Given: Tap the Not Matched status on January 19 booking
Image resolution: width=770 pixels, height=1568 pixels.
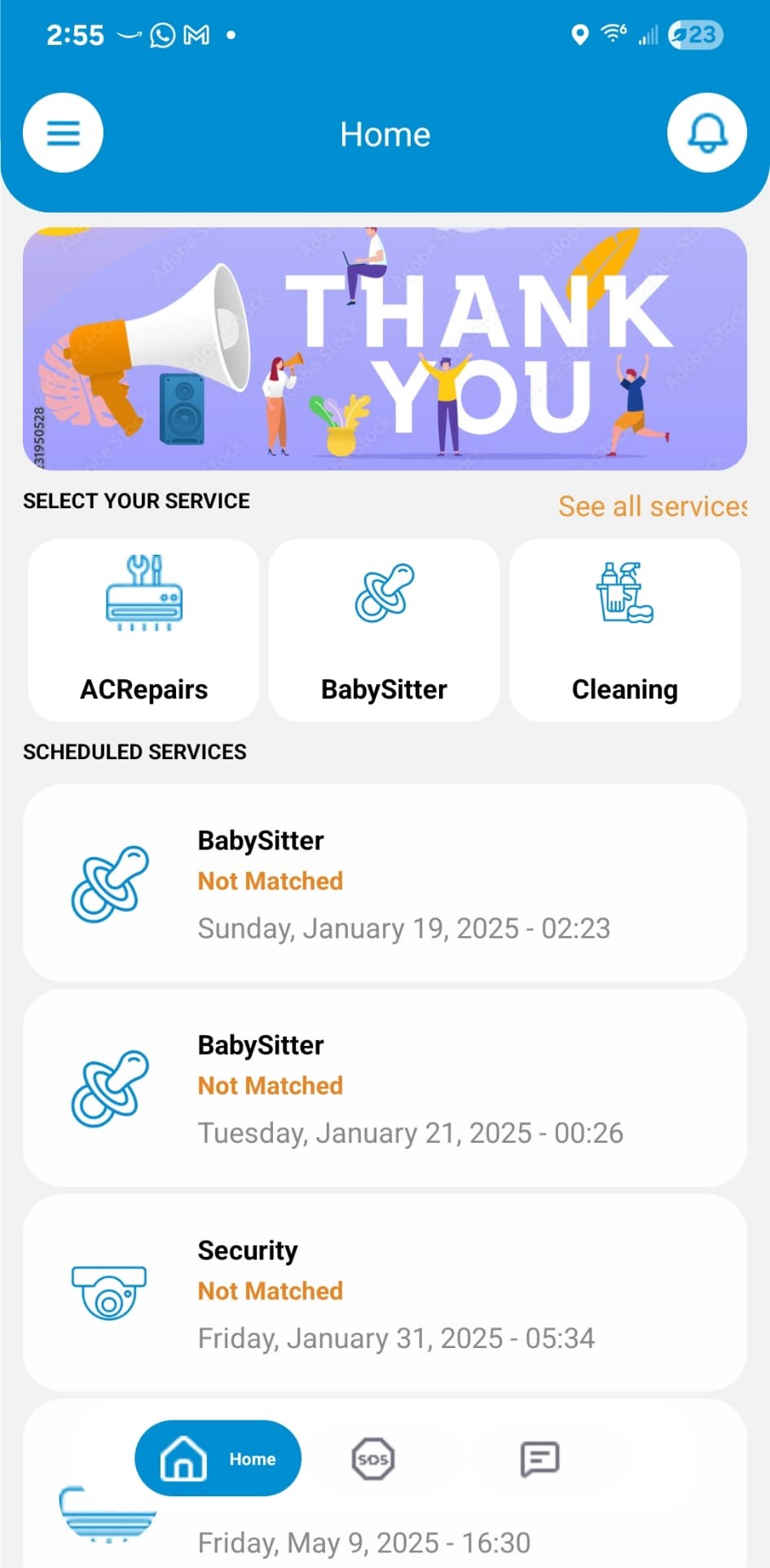Looking at the screenshot, I should [270, 881].
